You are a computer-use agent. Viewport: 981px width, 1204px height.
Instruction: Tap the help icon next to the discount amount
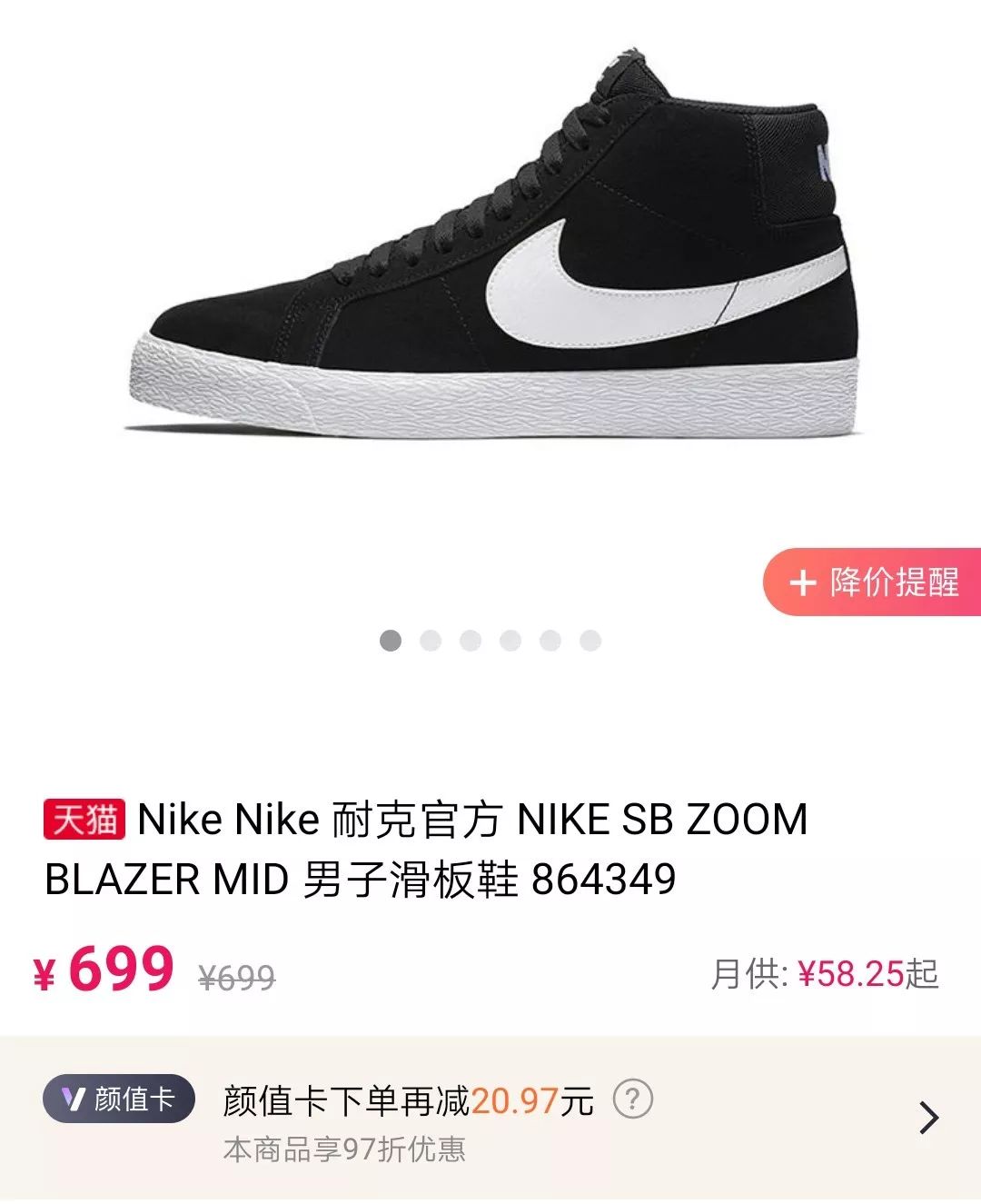coord(631,1100)
